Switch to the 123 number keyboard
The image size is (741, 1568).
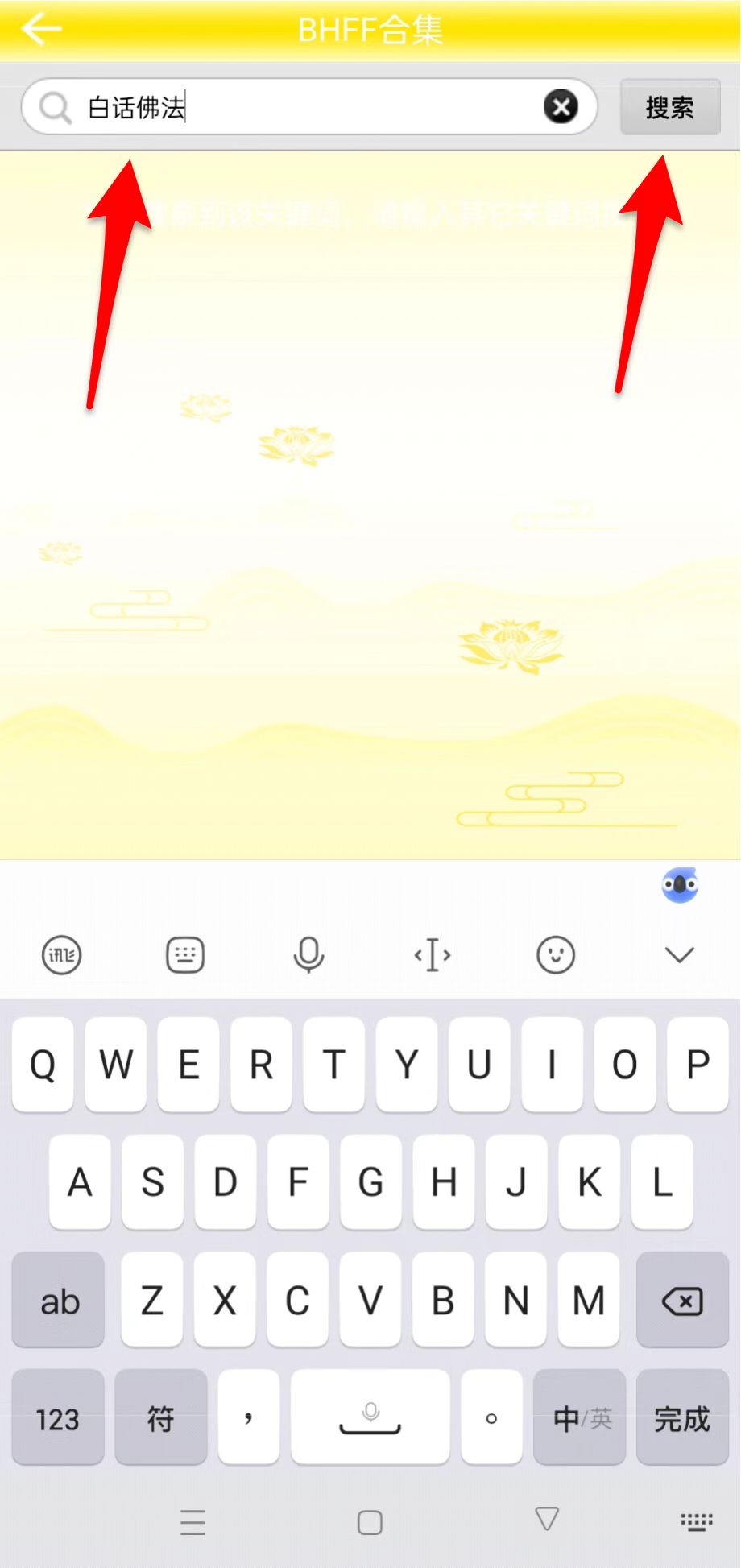58,1418
